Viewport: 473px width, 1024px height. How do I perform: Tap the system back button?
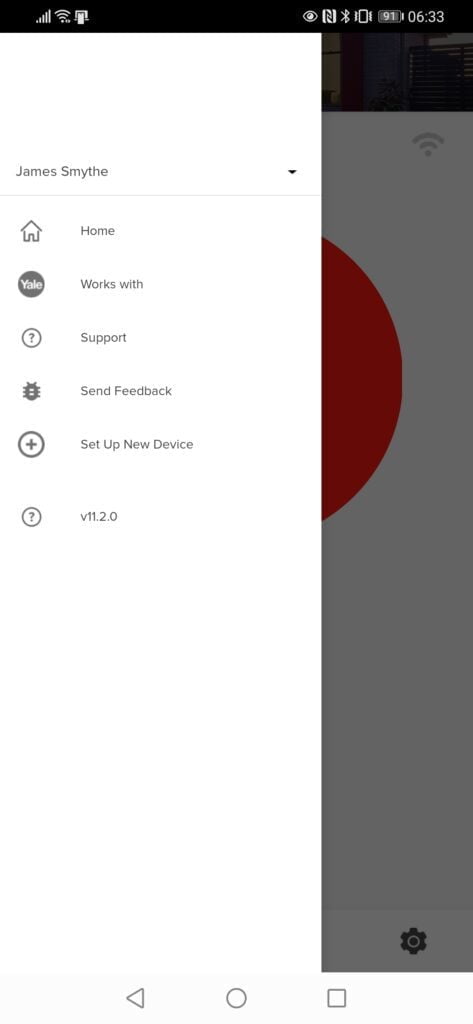[135, 998]
